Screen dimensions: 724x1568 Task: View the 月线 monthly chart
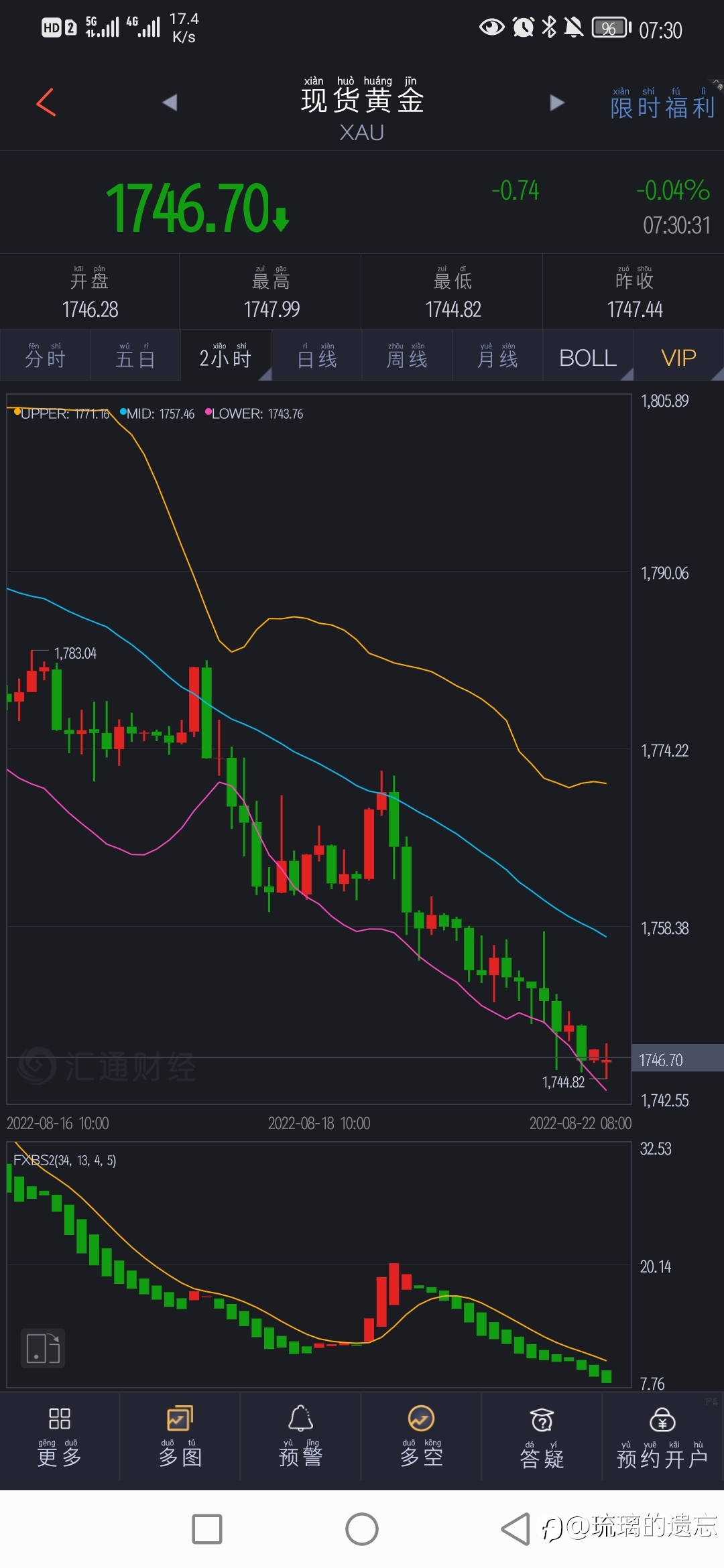(497, 355)
